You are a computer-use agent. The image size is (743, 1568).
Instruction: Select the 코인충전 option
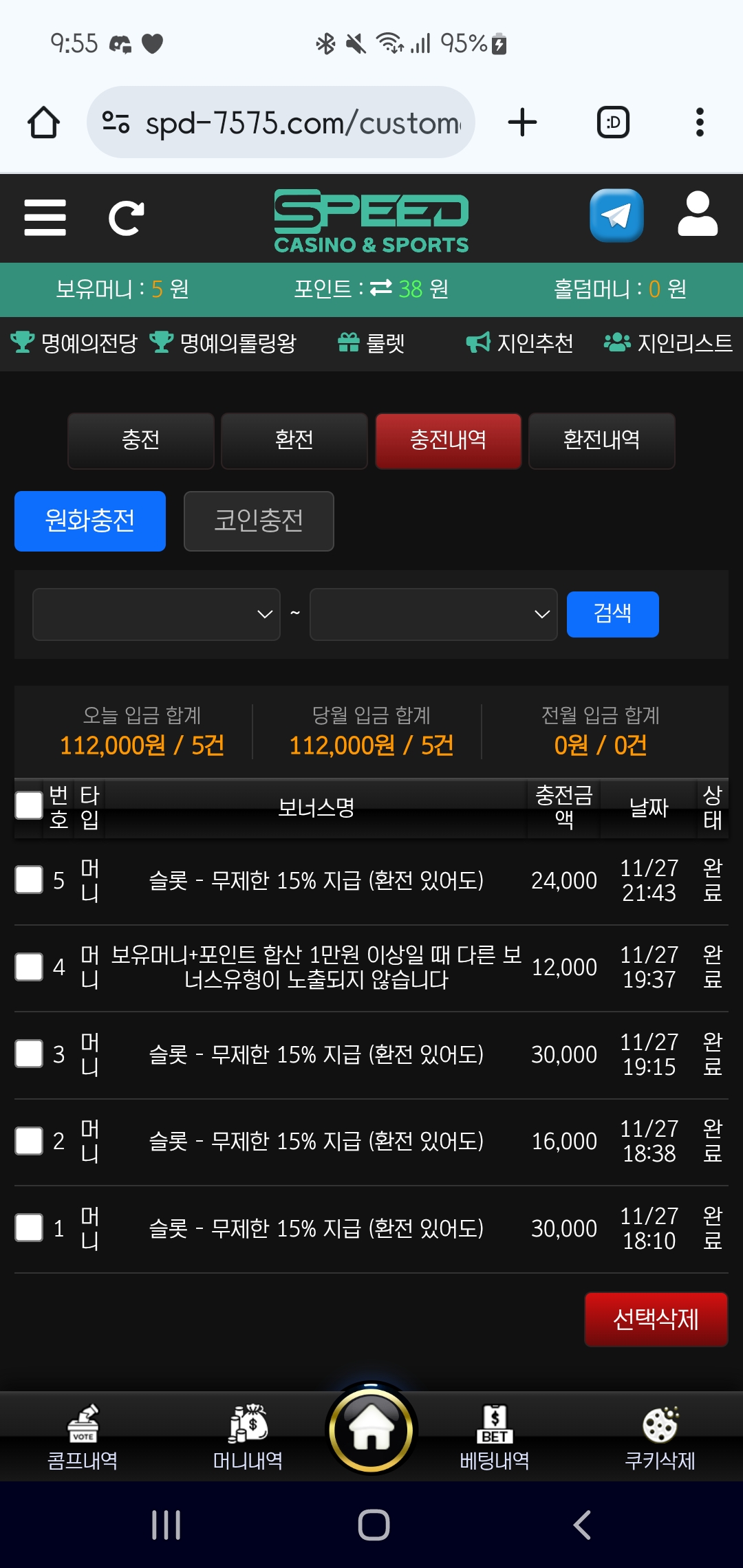tap(259, 521)
